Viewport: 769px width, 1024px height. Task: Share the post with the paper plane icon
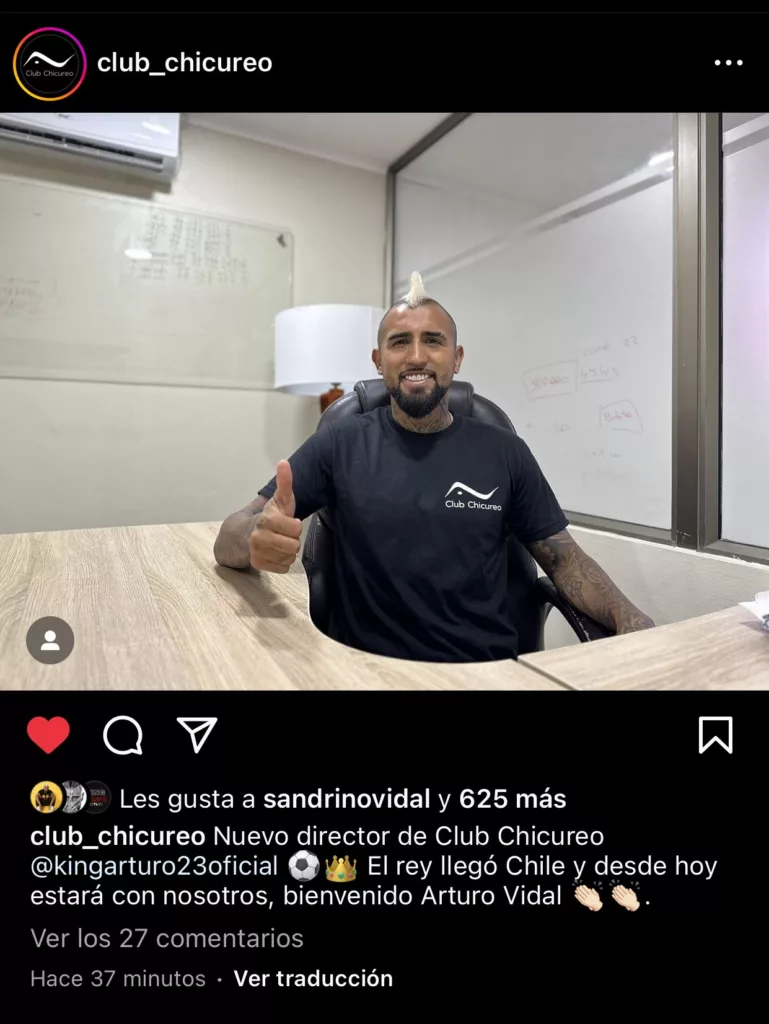(x=197, y=734)
